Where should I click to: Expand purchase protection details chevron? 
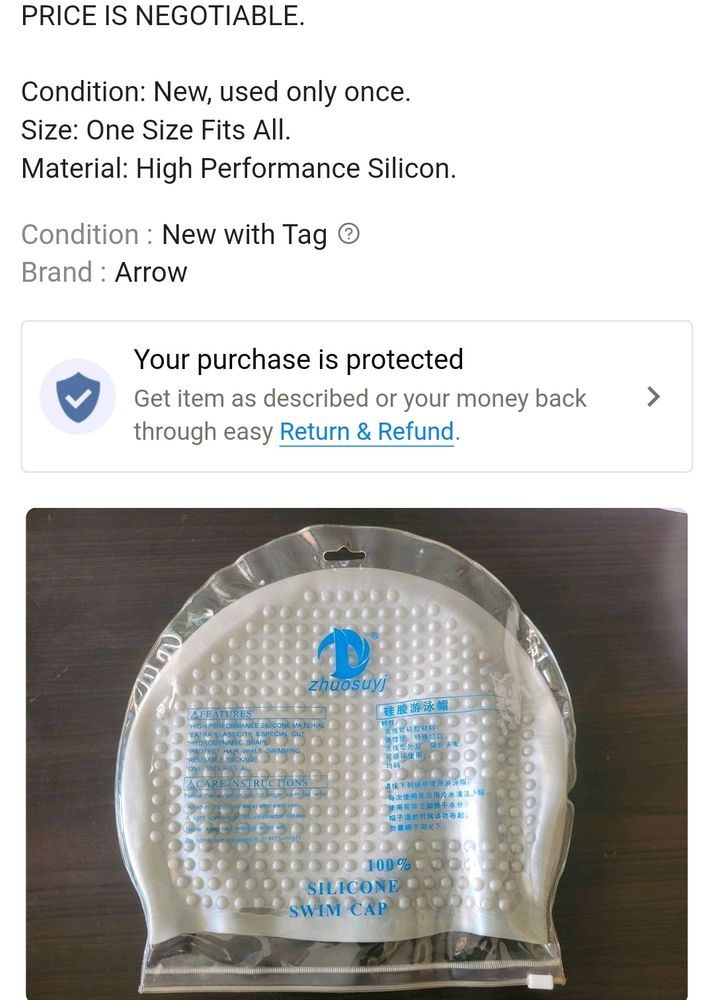tap(653, 397)
